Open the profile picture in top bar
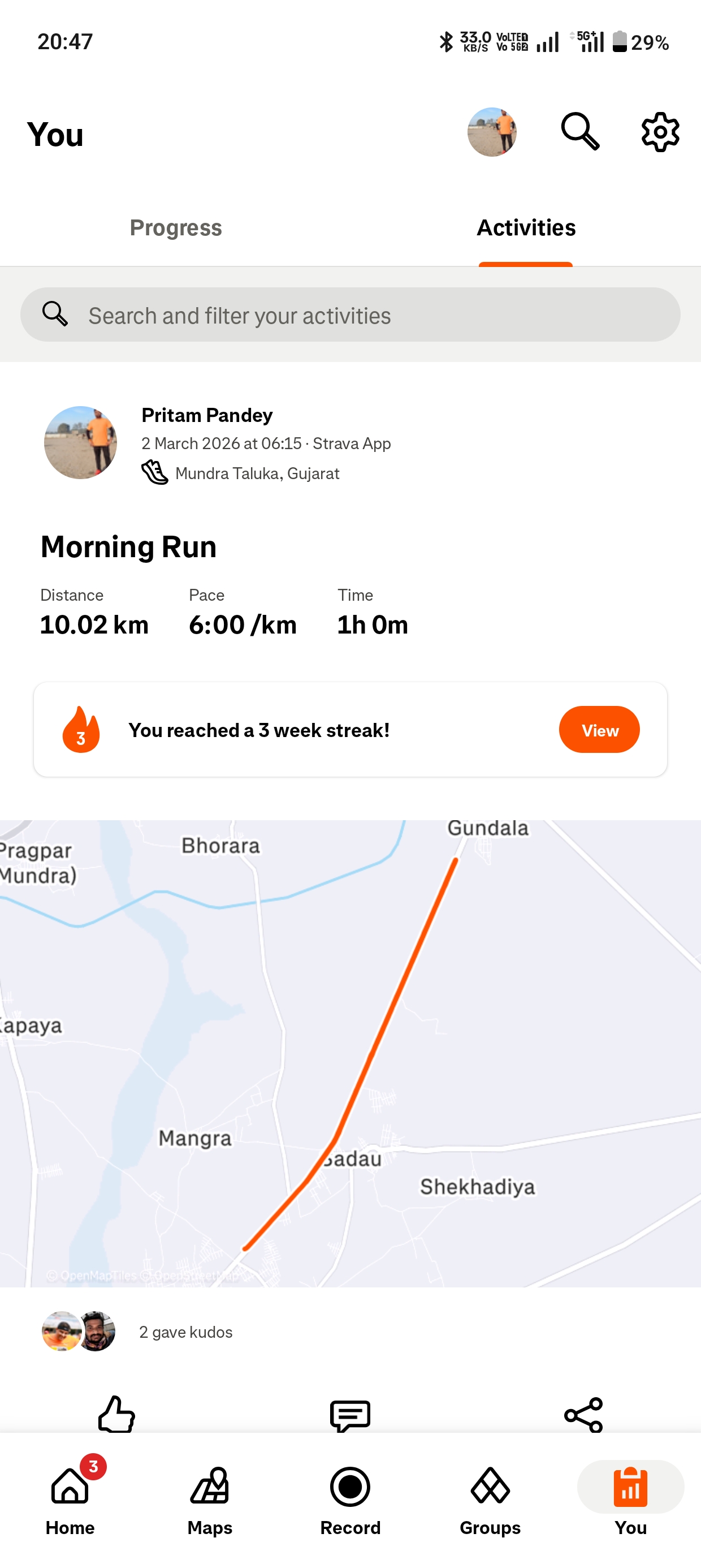The image size is (701, 1568). 492,132
